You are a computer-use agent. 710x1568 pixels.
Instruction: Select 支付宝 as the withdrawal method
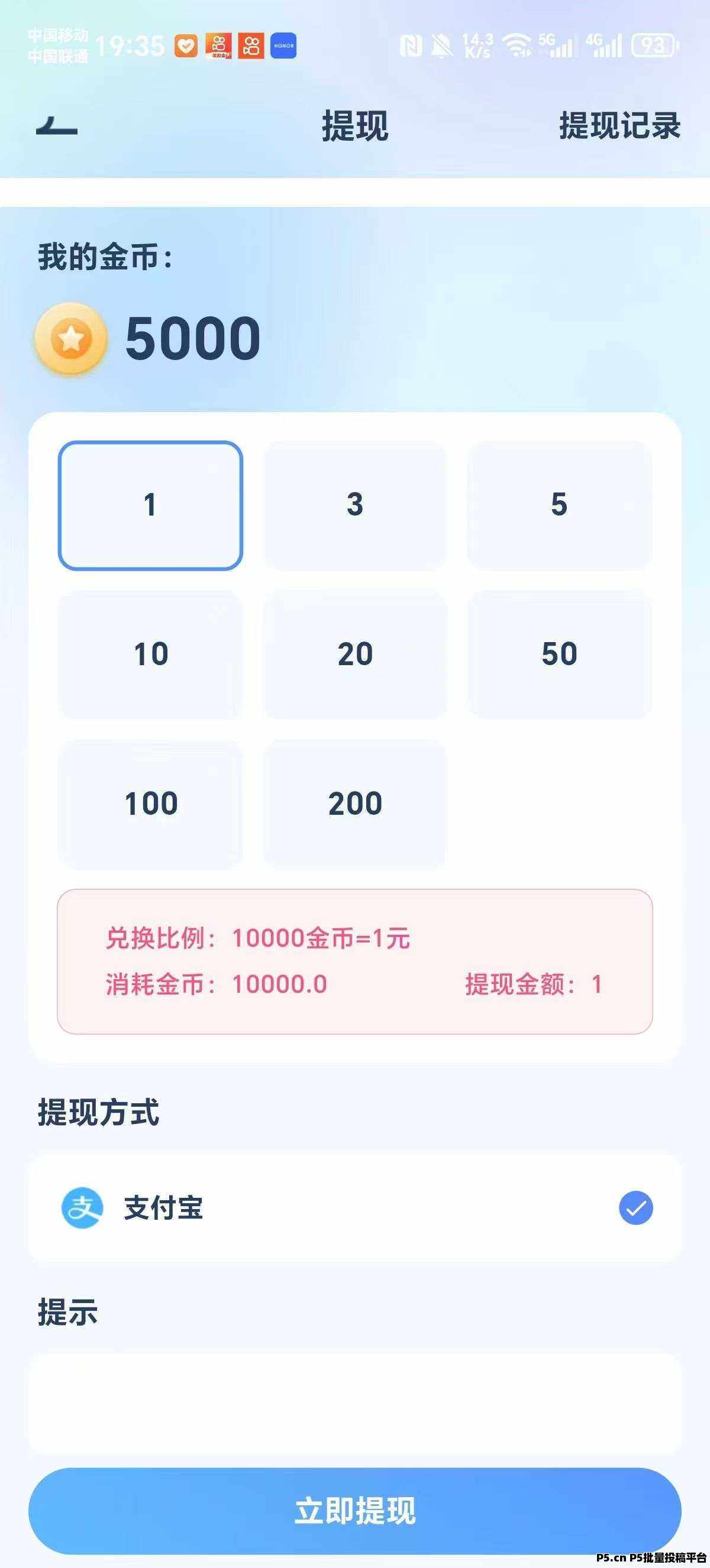click(x=354, y=1209)
